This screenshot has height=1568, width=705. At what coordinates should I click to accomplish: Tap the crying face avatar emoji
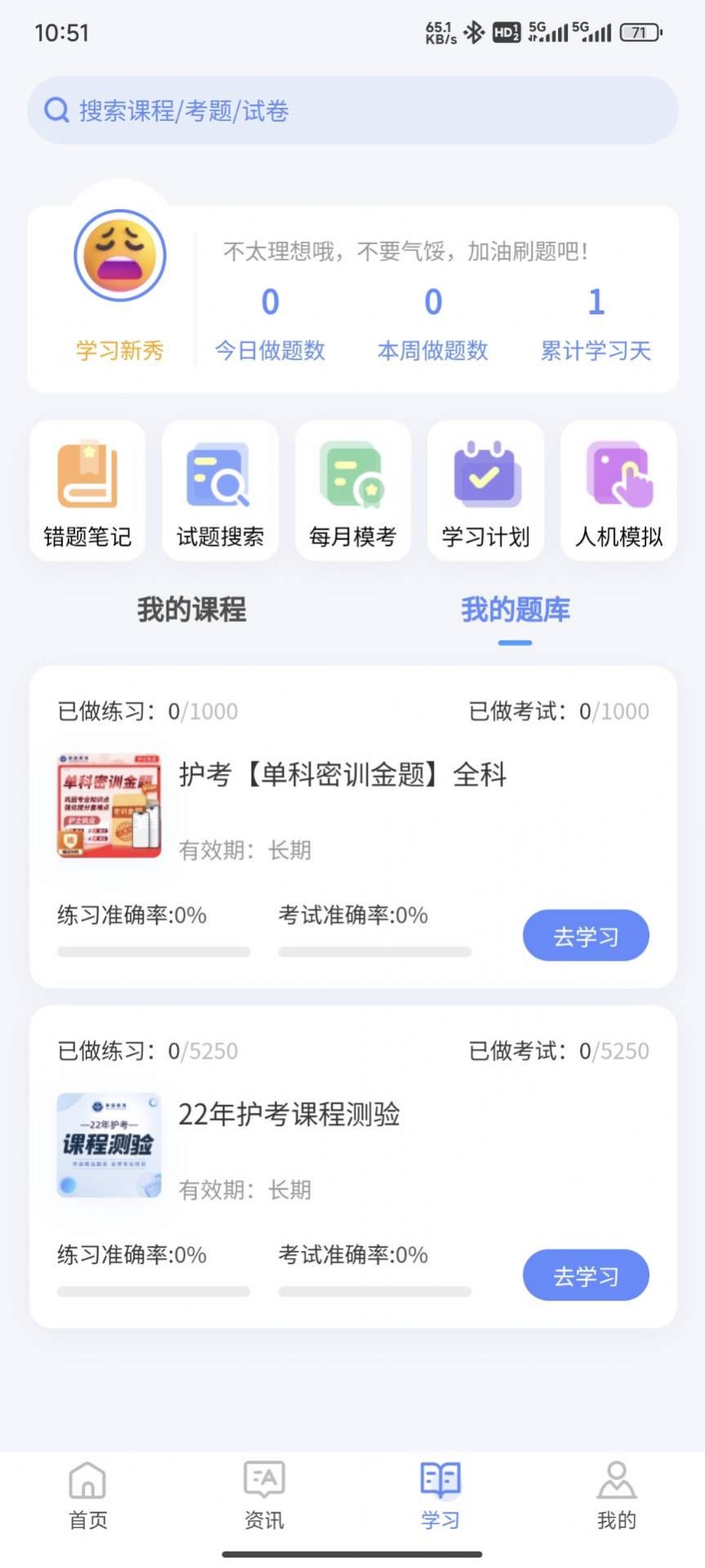pyautogui.click(x=119, y=254)
